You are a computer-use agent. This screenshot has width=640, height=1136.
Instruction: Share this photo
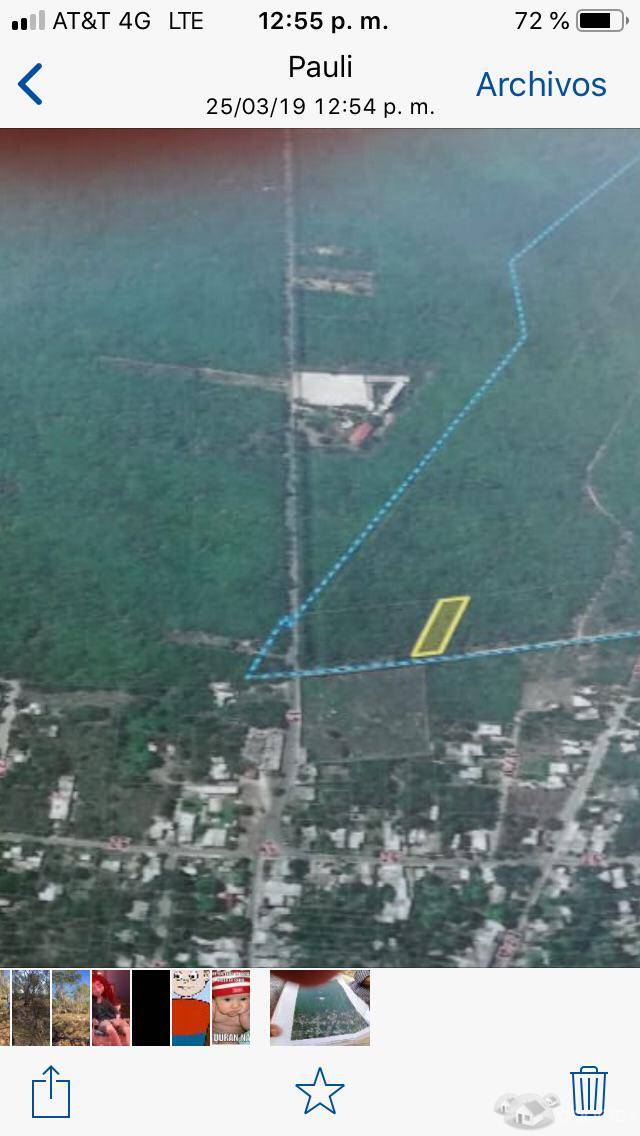(x=51, y=1091)
